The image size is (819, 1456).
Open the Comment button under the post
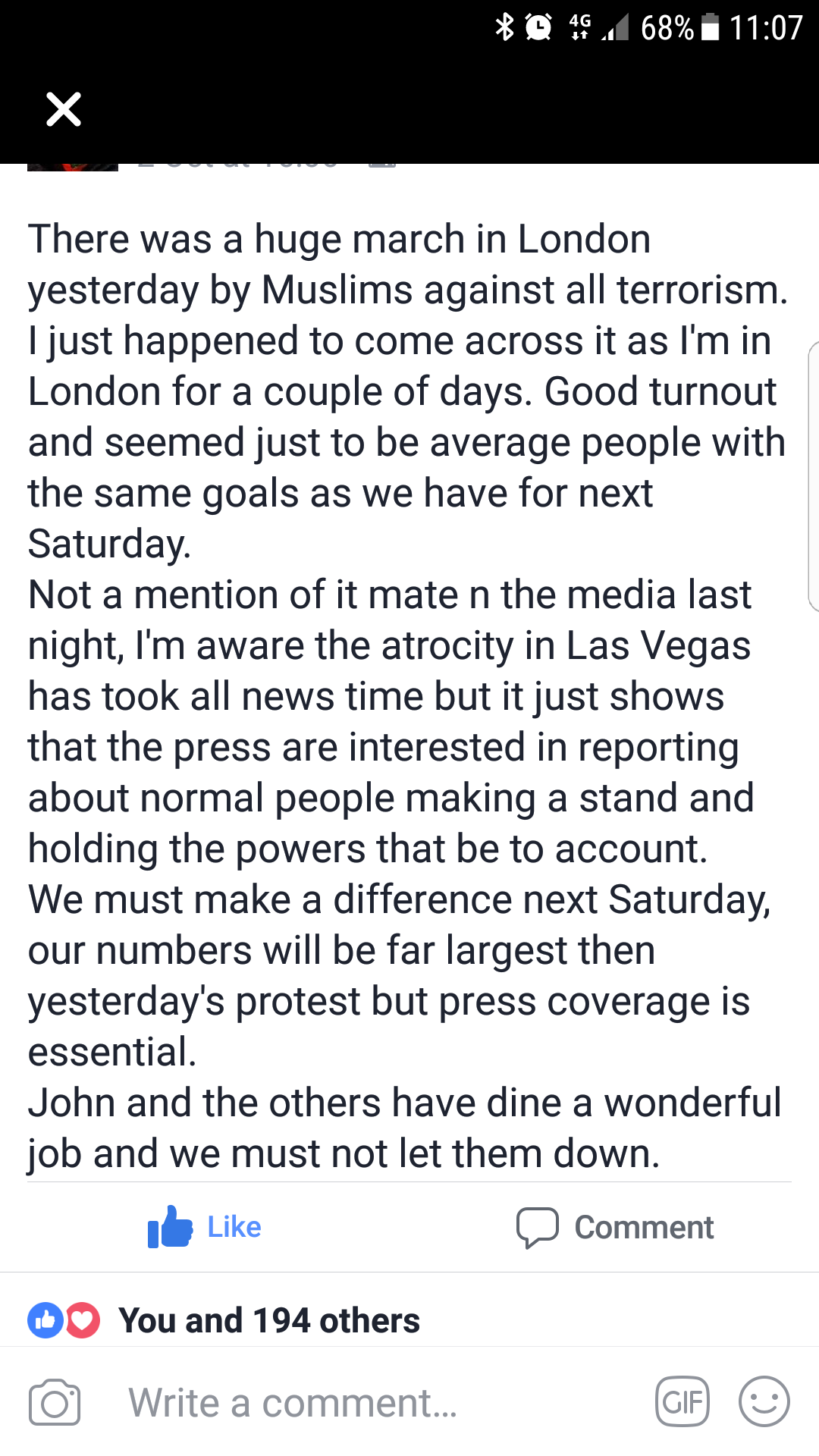(615, 1226)
